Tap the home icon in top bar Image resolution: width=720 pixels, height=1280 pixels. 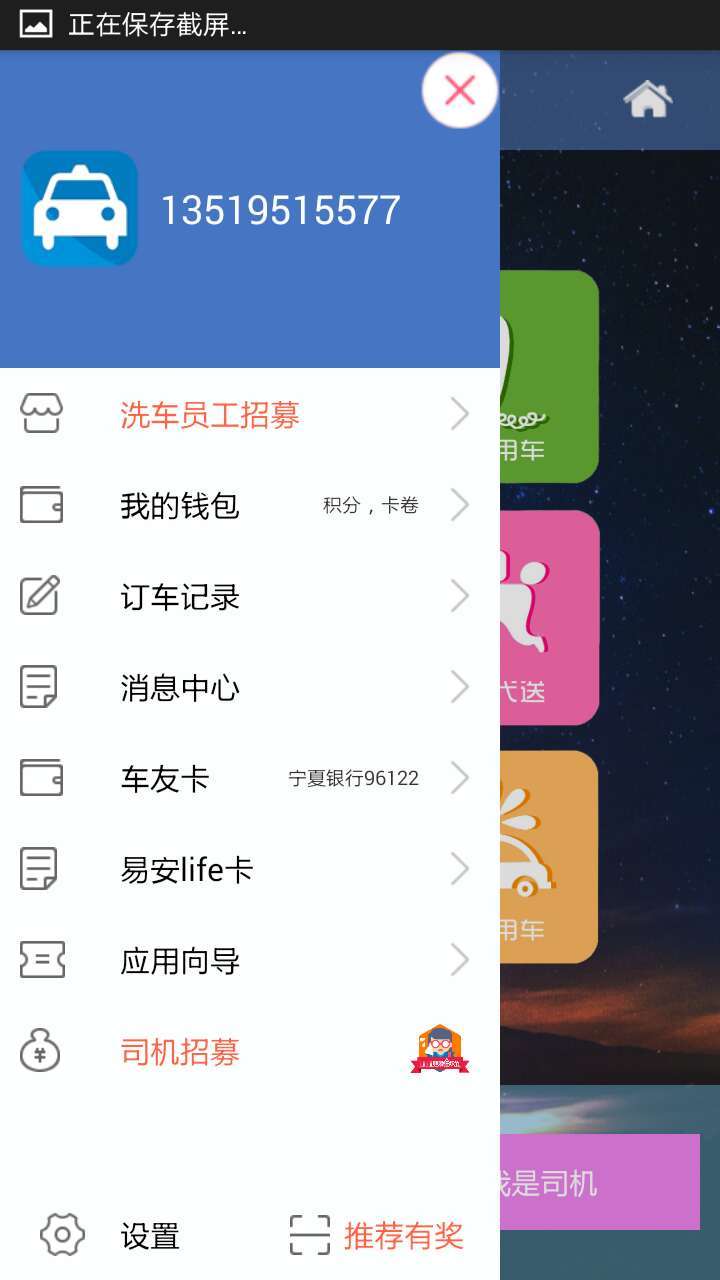(x=647, y=99)
